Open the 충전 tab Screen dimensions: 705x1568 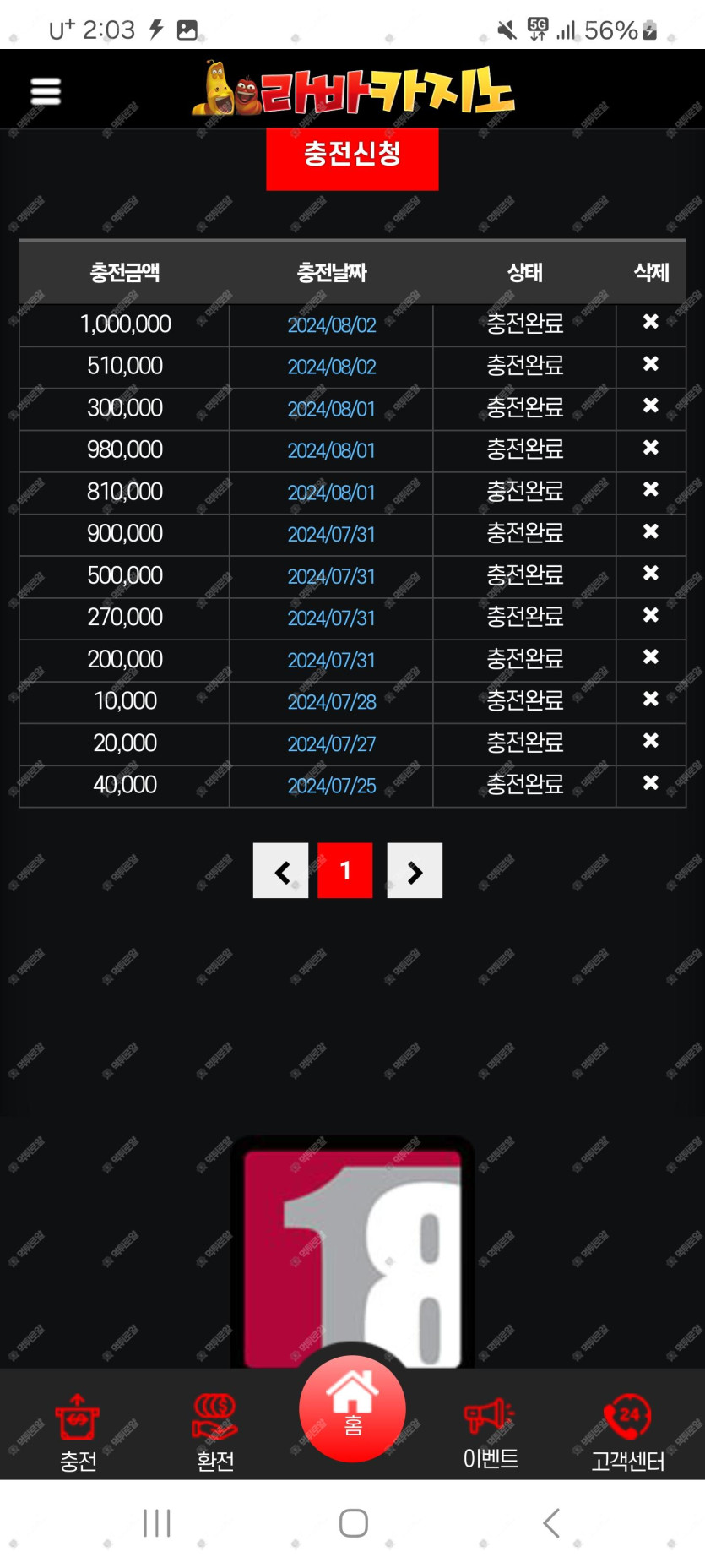click(78, 1433)
